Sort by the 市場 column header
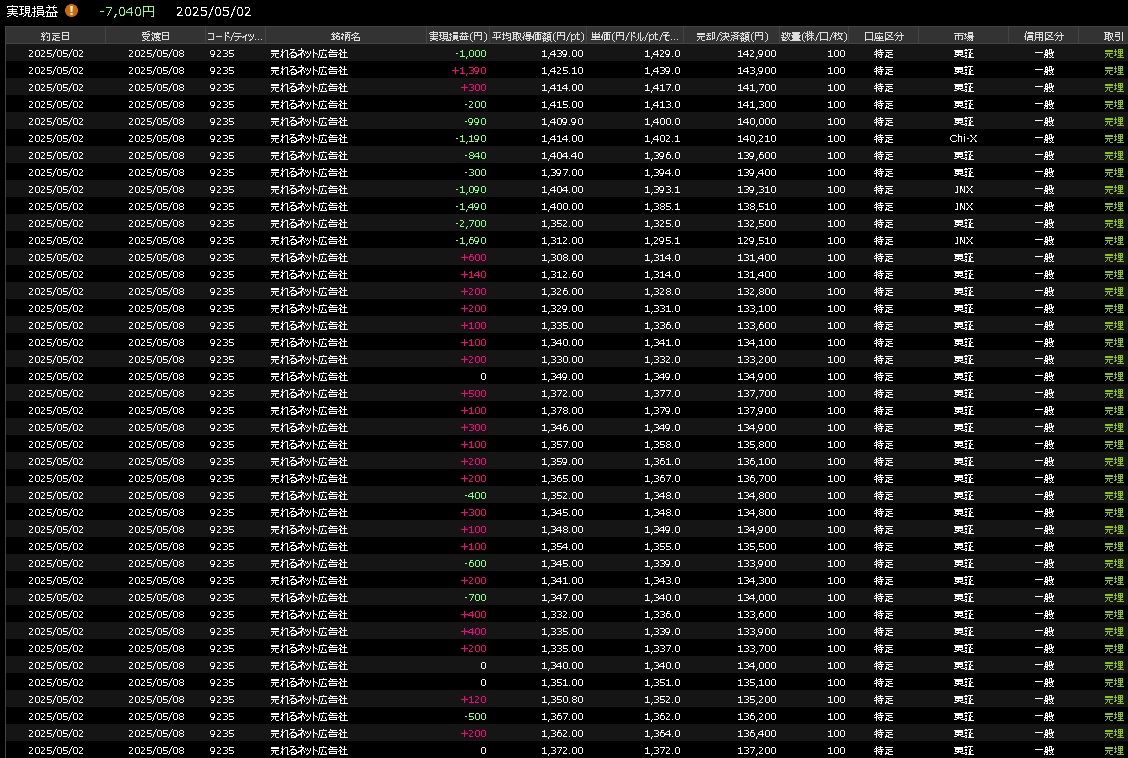The width and height of the screenshot is (1128, 758). point(963,36)
